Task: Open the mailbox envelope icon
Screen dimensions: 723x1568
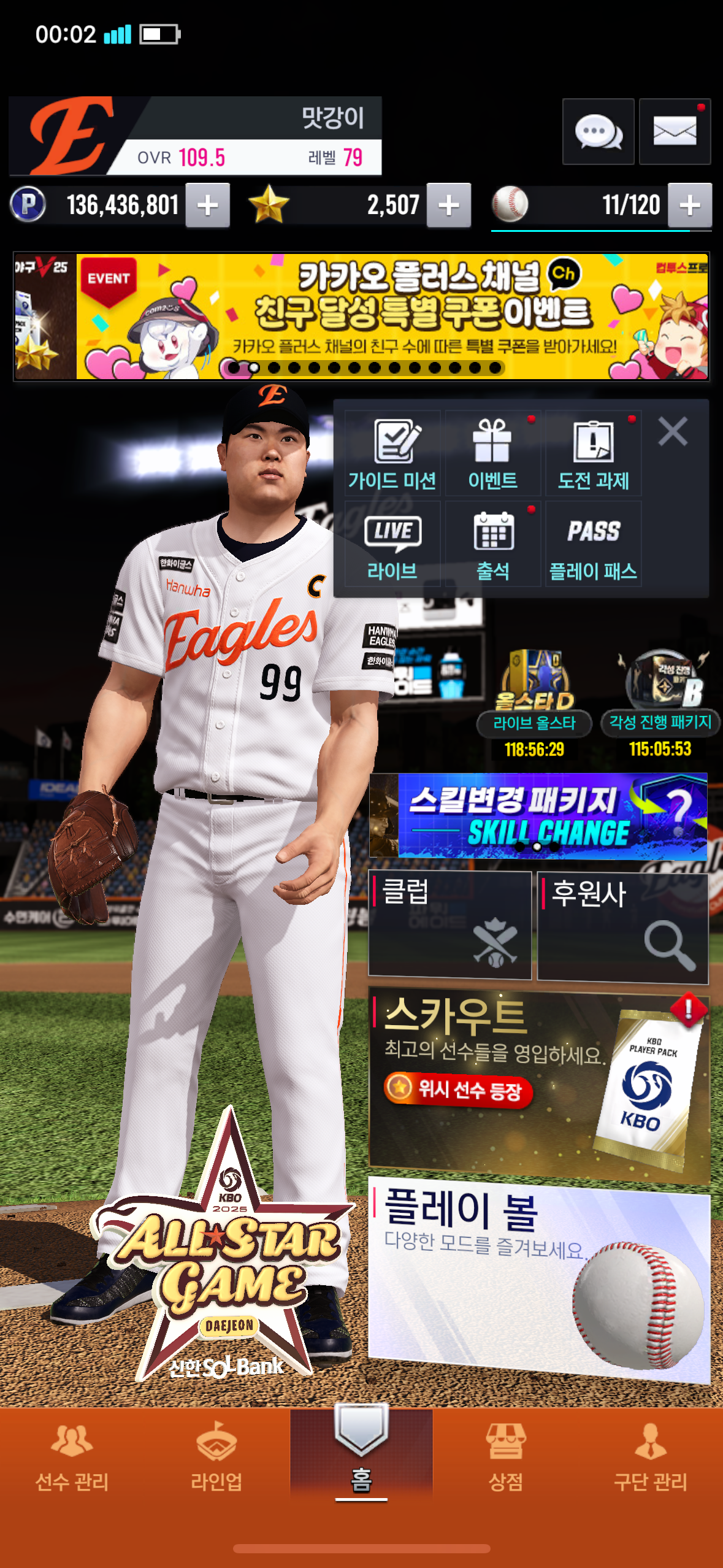Action: click(675, 131)
